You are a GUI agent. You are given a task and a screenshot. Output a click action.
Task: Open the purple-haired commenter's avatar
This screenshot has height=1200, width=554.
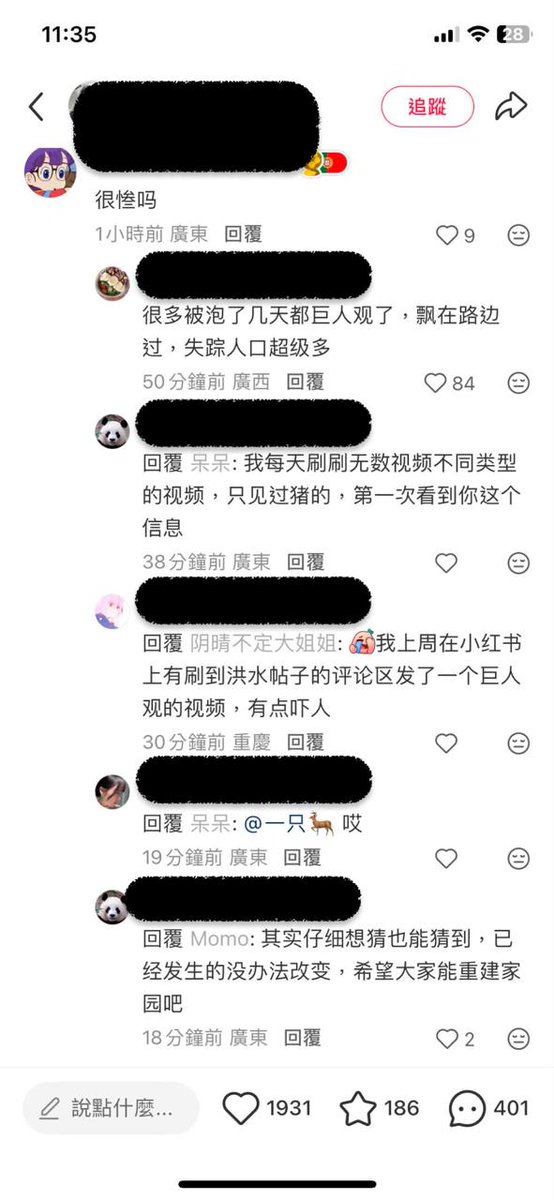click(49, 170)
